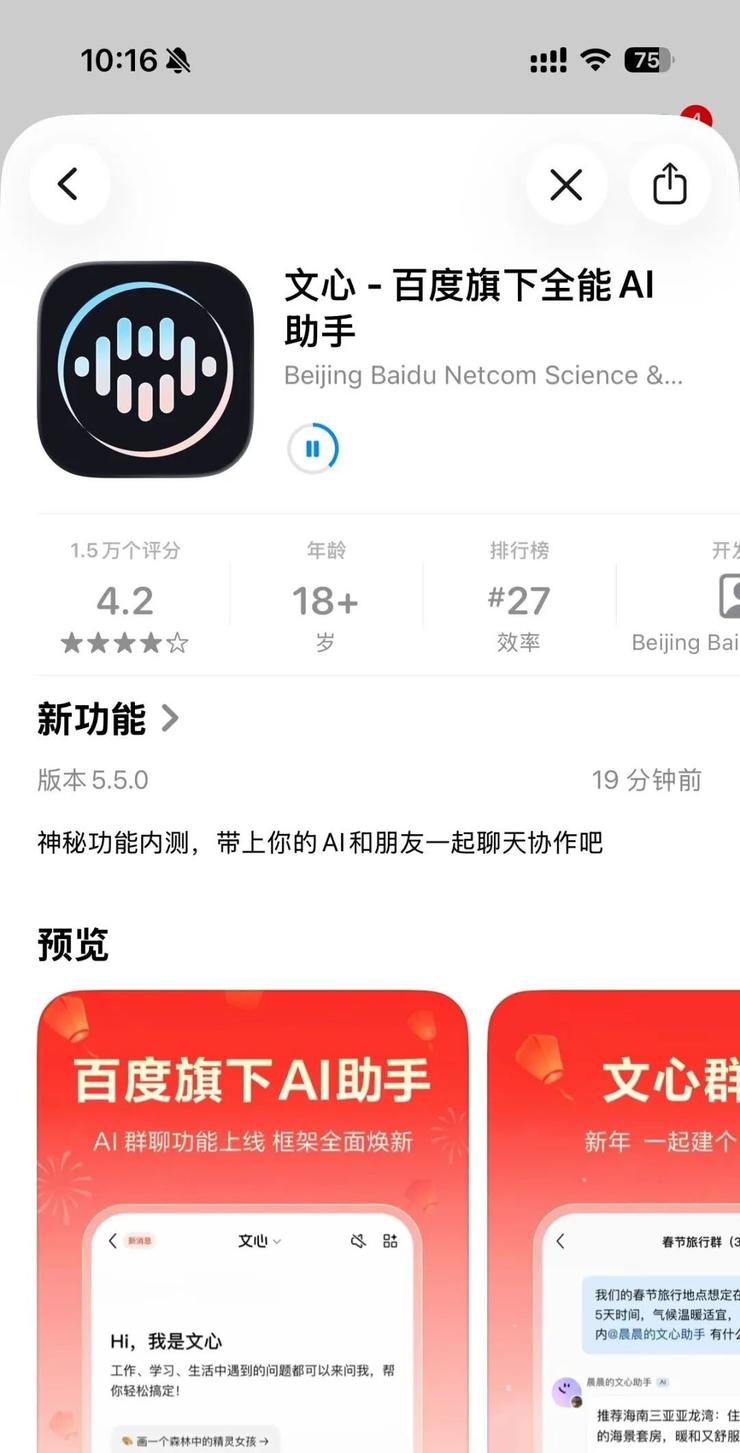Pause the 文心 app download
Image resolution: width=740 pixels, height=1453 pixels.
[313, 449]
